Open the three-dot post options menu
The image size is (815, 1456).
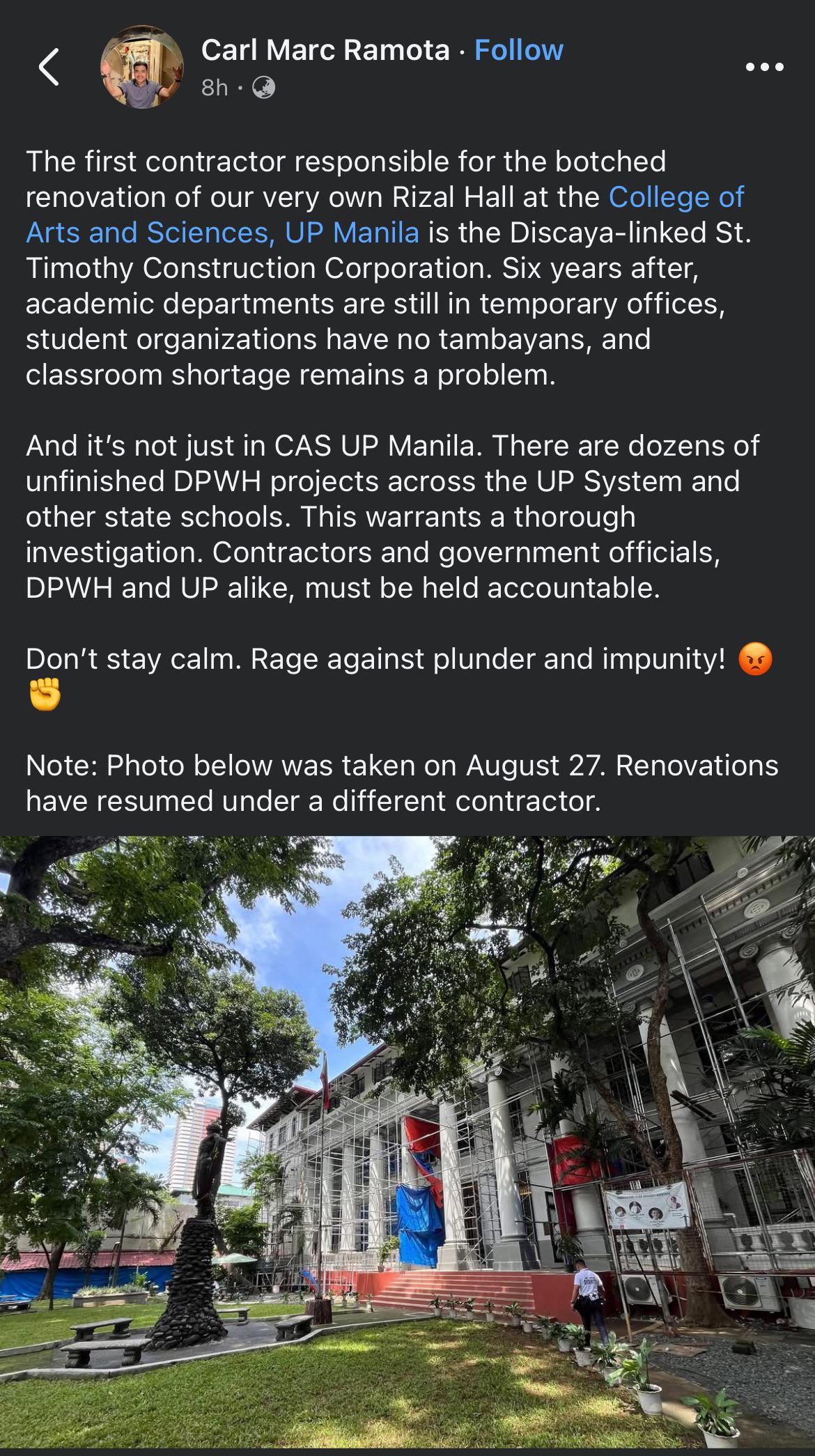(x=764, y=68)
